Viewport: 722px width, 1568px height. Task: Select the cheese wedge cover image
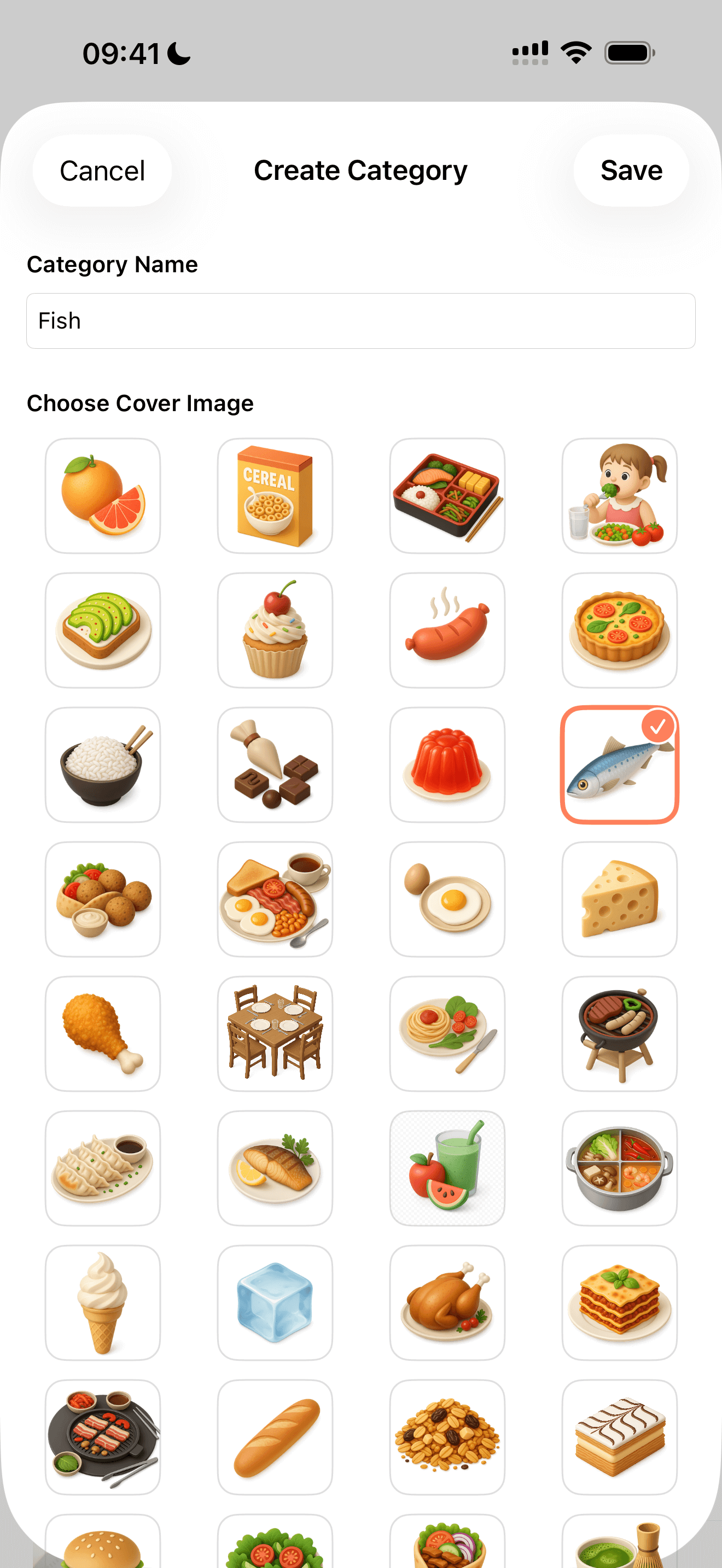click(620, 898)
